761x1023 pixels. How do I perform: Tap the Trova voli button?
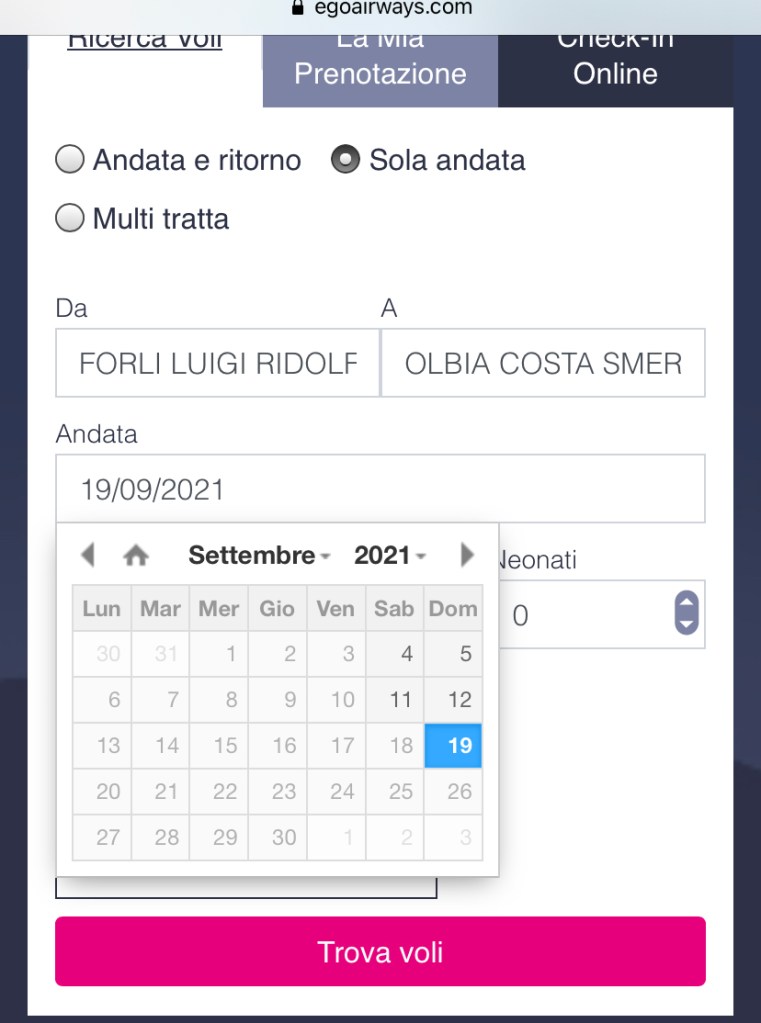[x=380, y=951]
